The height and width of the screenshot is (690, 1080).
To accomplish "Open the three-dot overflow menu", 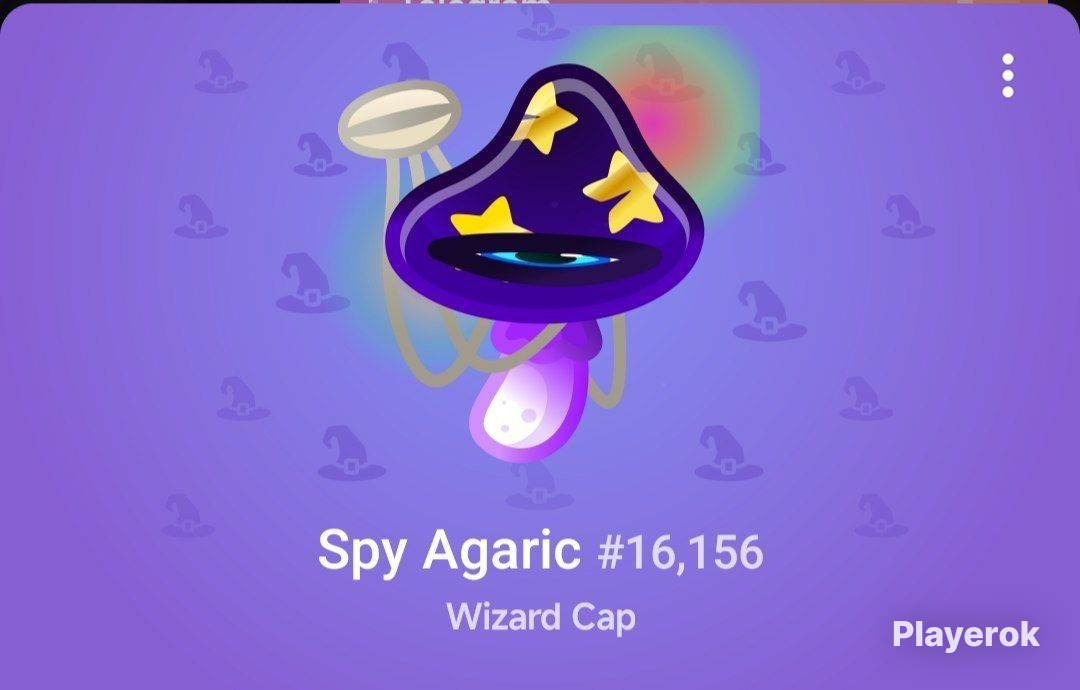I will tap(1007, 76).
